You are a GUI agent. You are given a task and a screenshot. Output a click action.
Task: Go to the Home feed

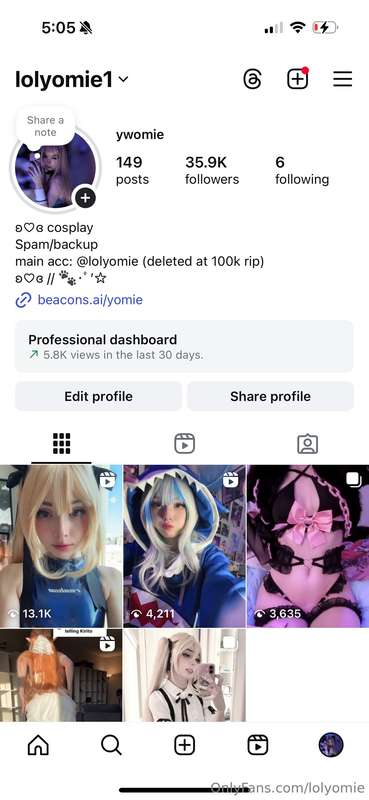coord(38,745)
